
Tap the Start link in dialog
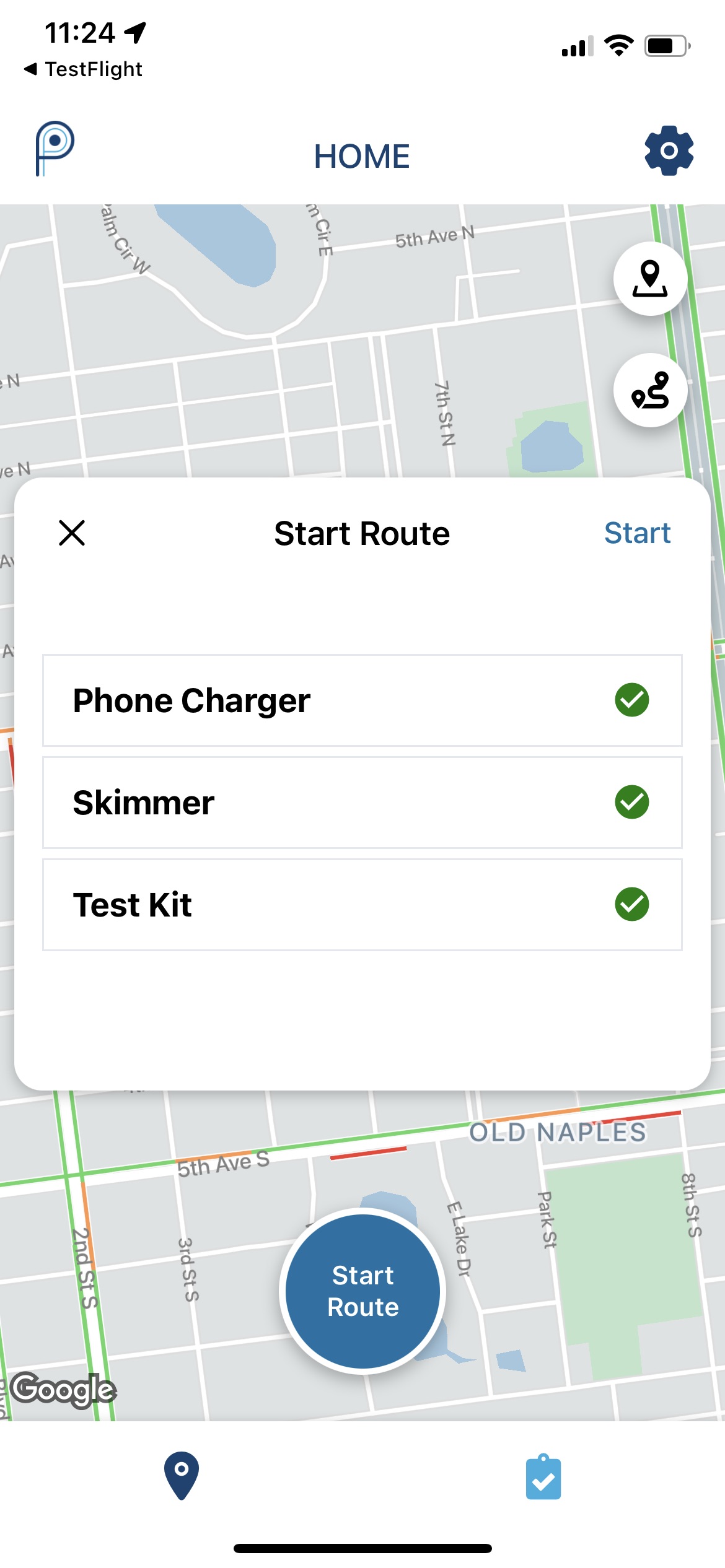pos(637,533)
